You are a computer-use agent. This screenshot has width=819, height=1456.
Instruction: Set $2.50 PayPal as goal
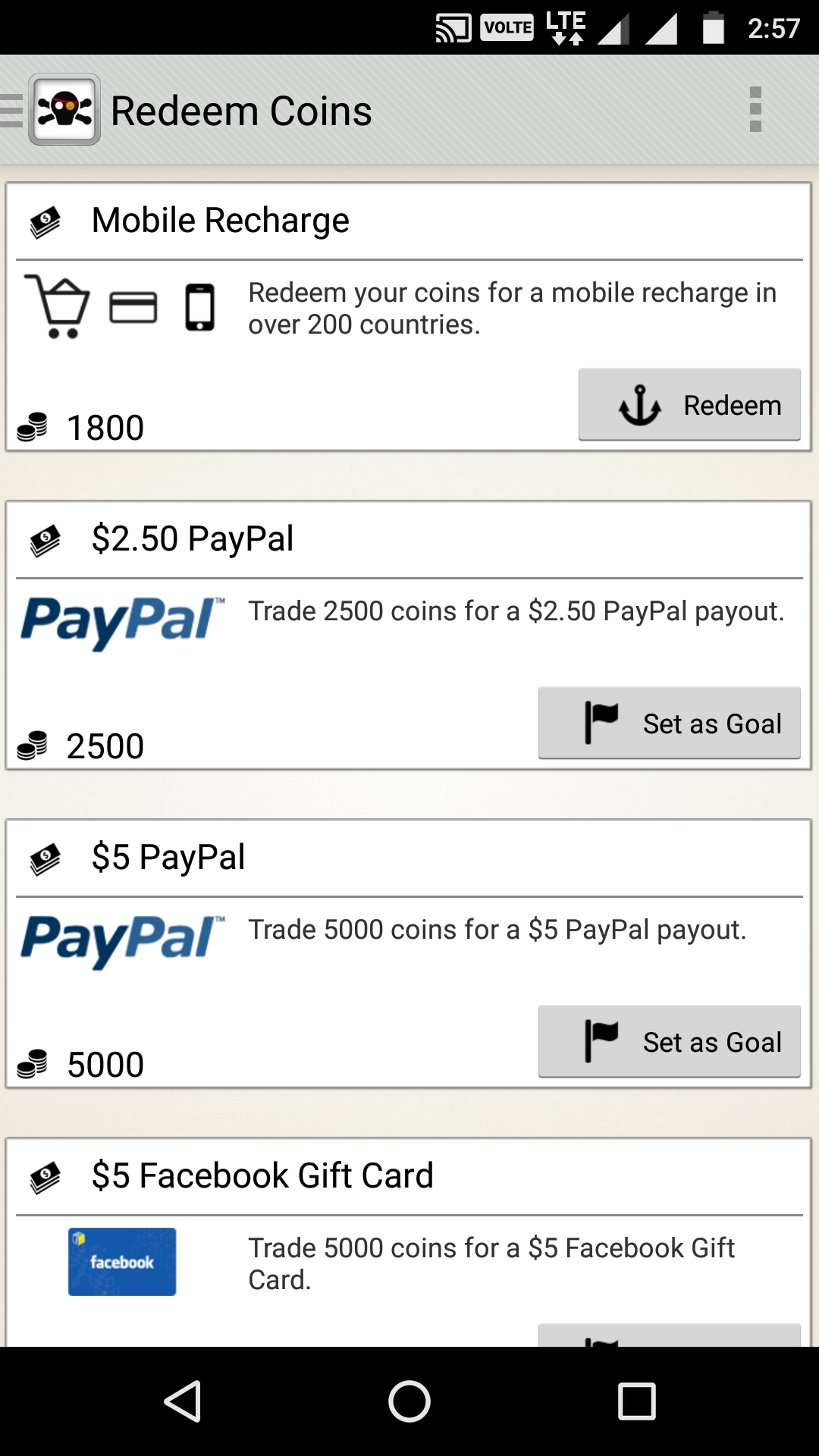pyautogui.click(x=669, y=723)
